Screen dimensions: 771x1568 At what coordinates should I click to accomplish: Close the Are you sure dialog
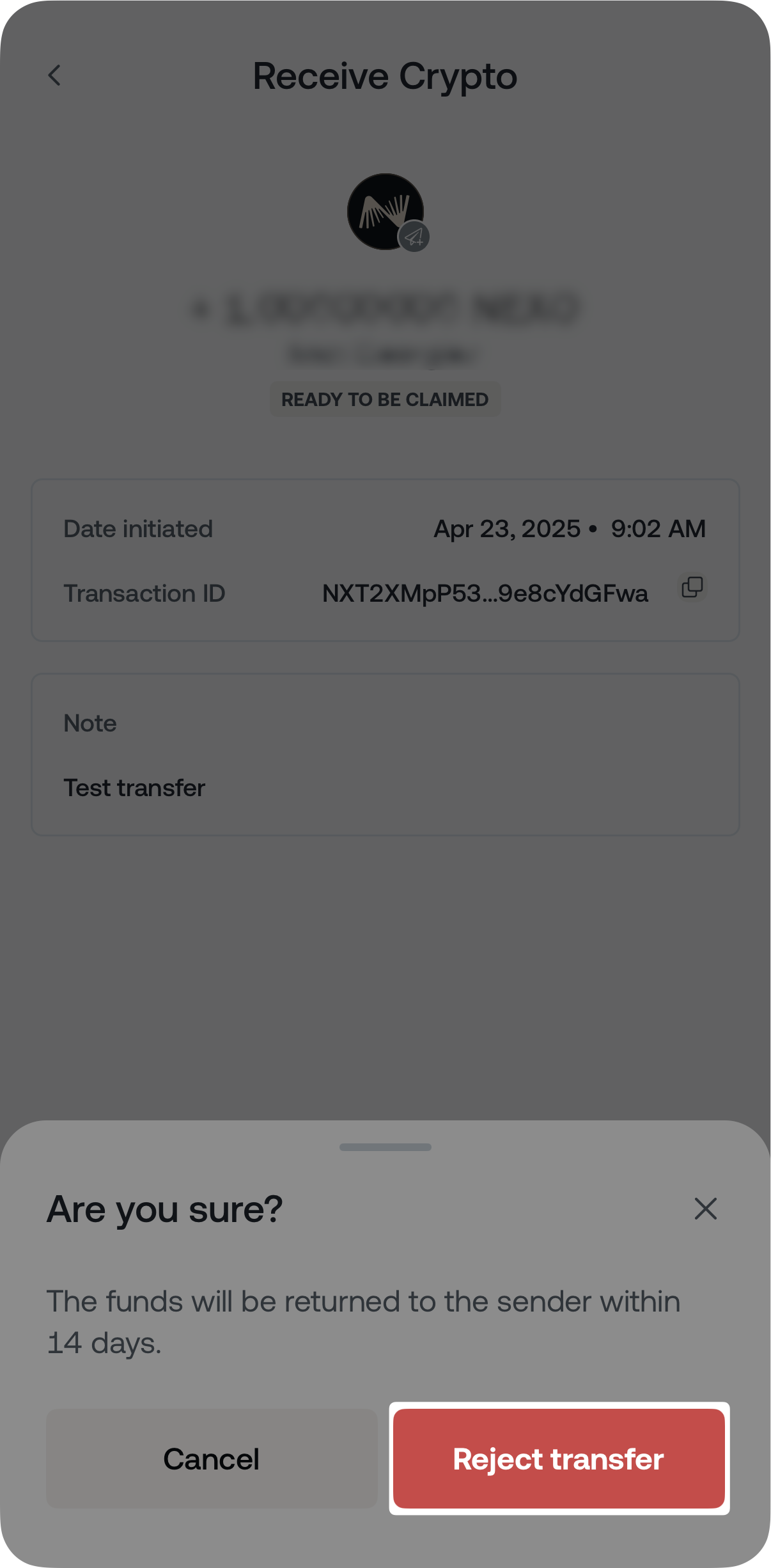click(706, 1209)
